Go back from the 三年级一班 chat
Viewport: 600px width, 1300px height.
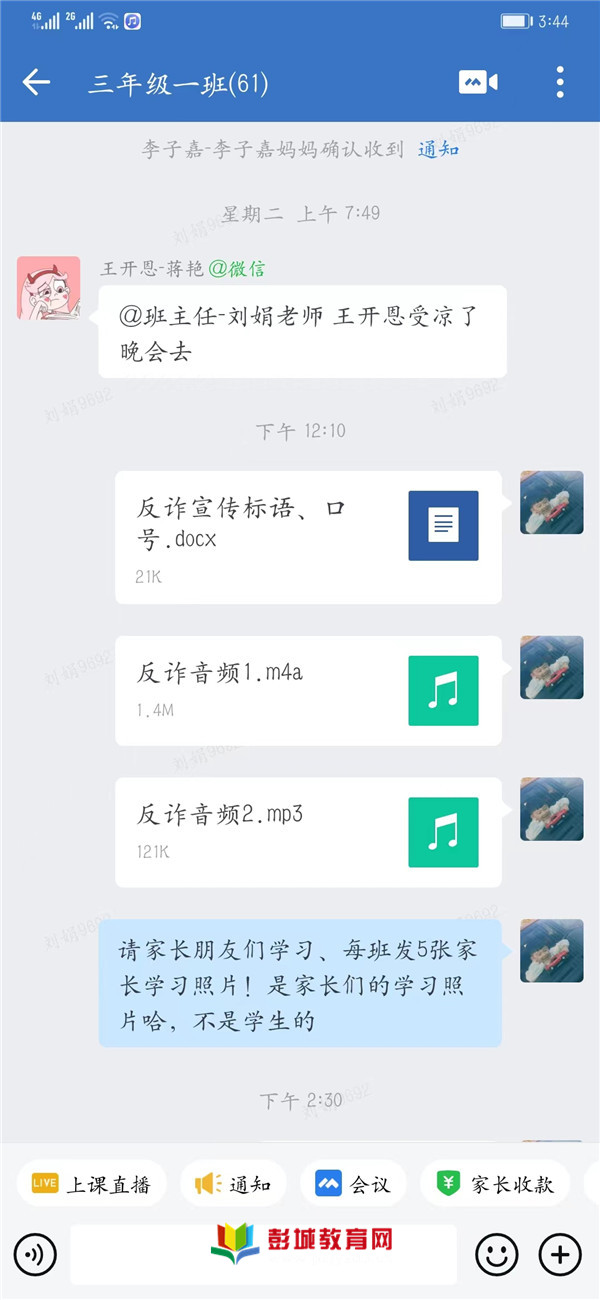click(x=36, y=83)
